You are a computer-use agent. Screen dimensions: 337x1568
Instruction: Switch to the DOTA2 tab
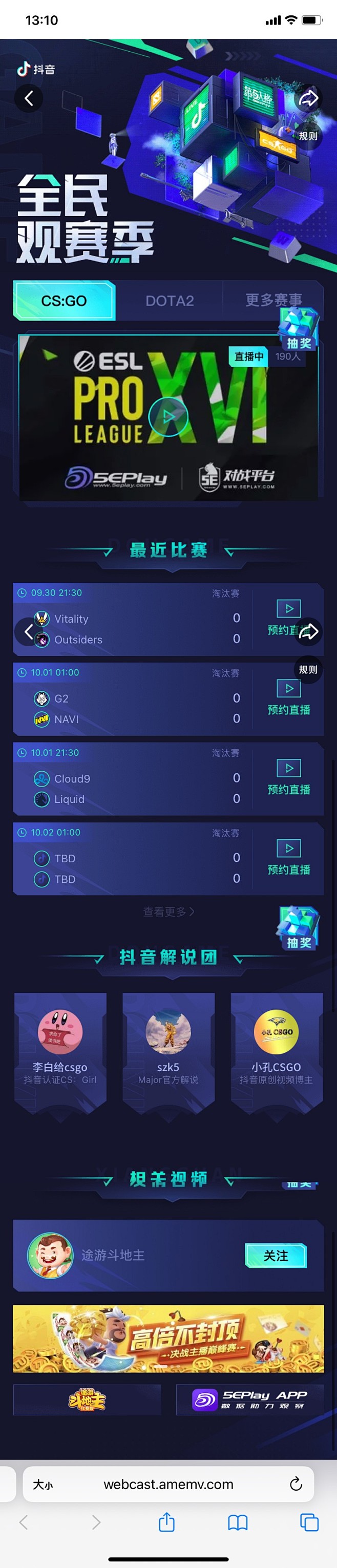click(x=169, y=301)
